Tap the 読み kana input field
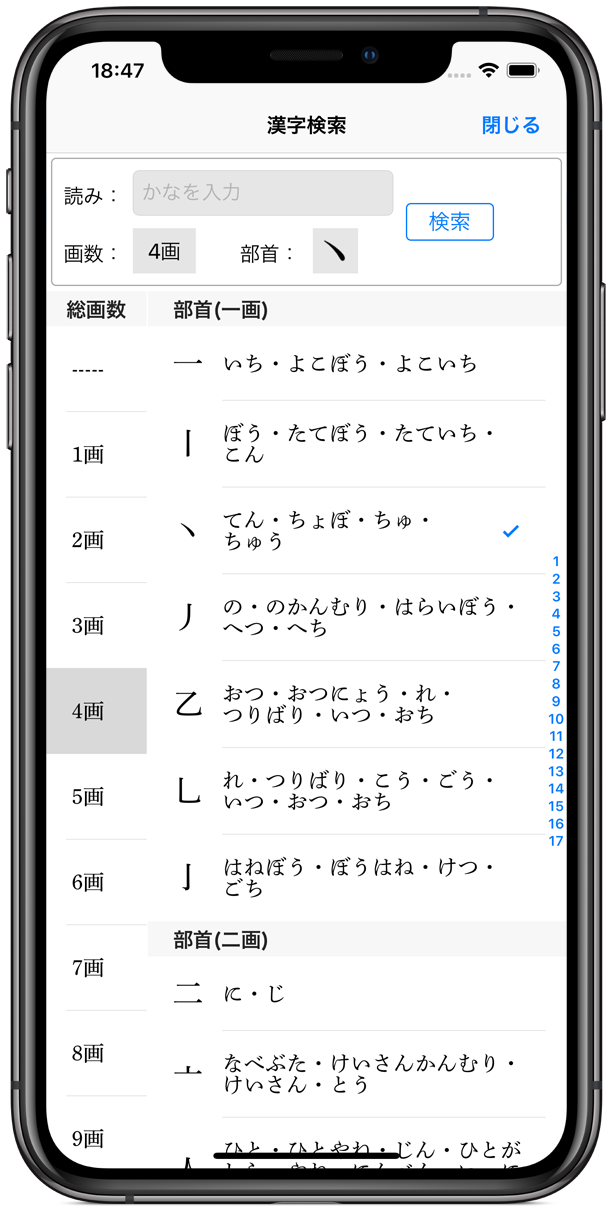 (x=262, y=193)
